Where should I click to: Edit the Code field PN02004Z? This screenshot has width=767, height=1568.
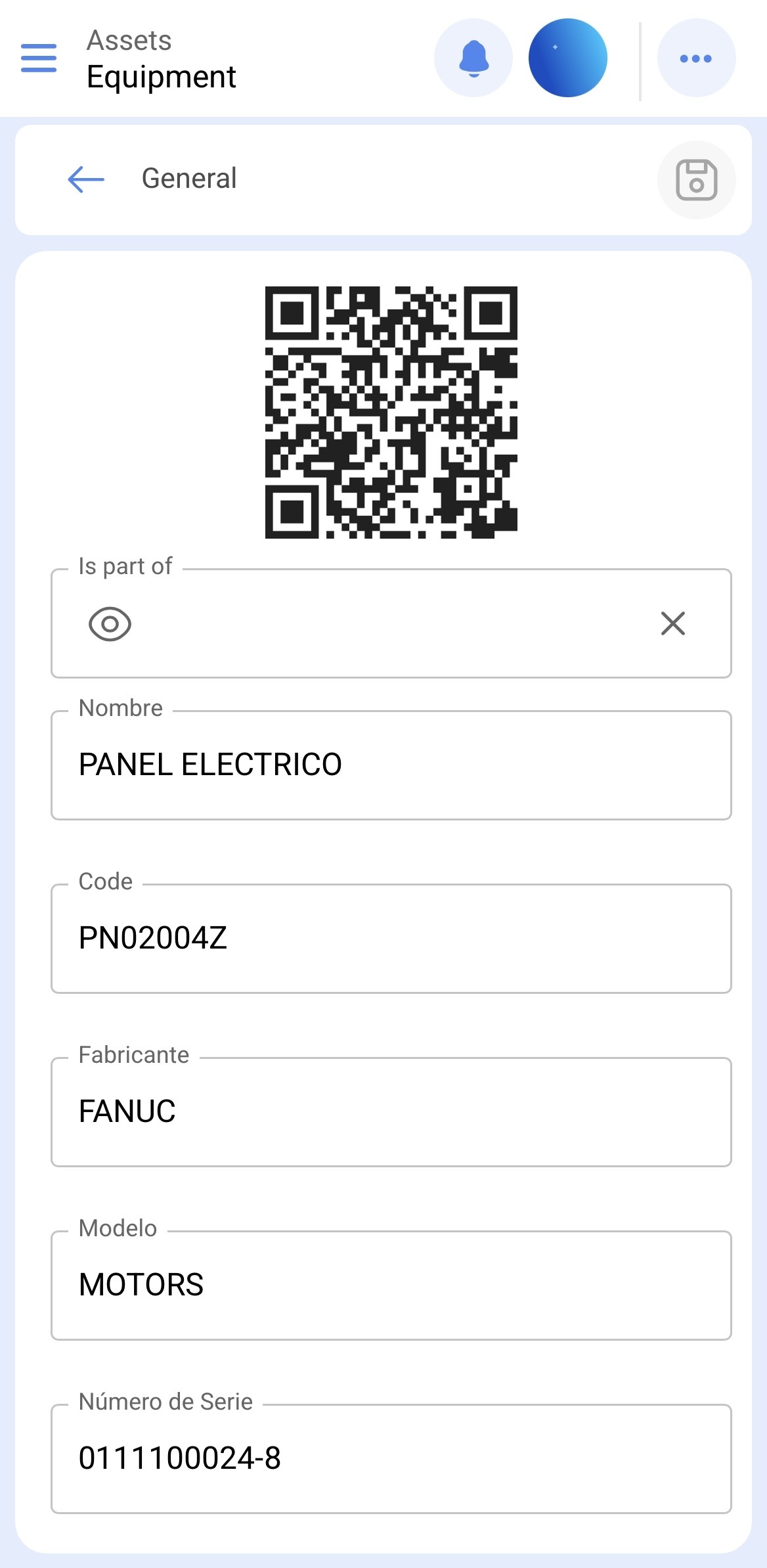tap(391, 939)
